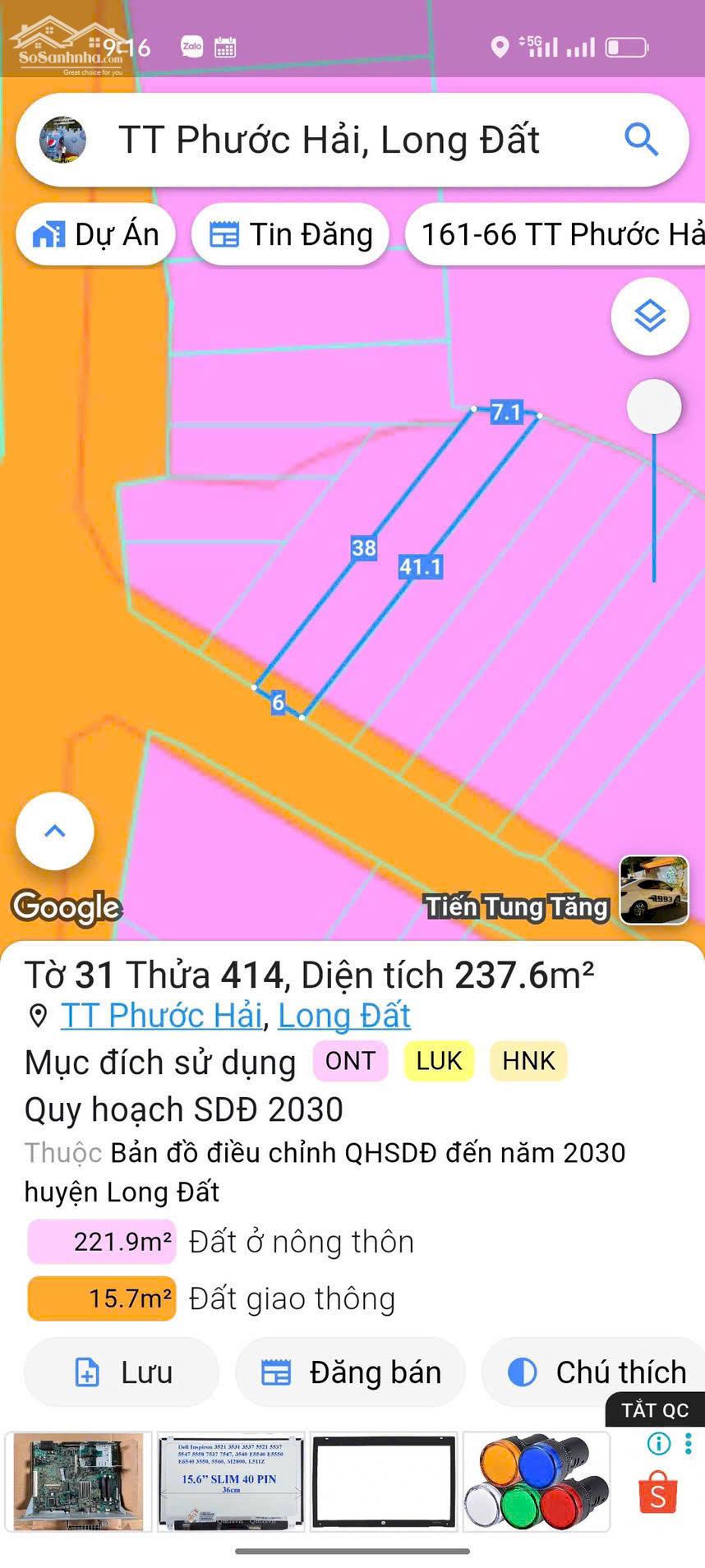This screenshot has height=1568, width=705.
Task: Select the Dự Án tab
Action: click(95, 234)
